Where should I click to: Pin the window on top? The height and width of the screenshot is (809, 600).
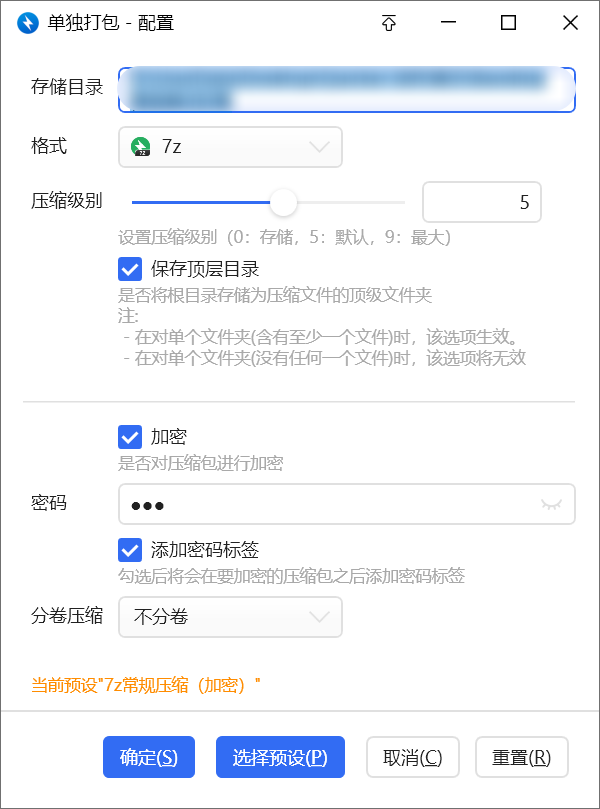389,23
